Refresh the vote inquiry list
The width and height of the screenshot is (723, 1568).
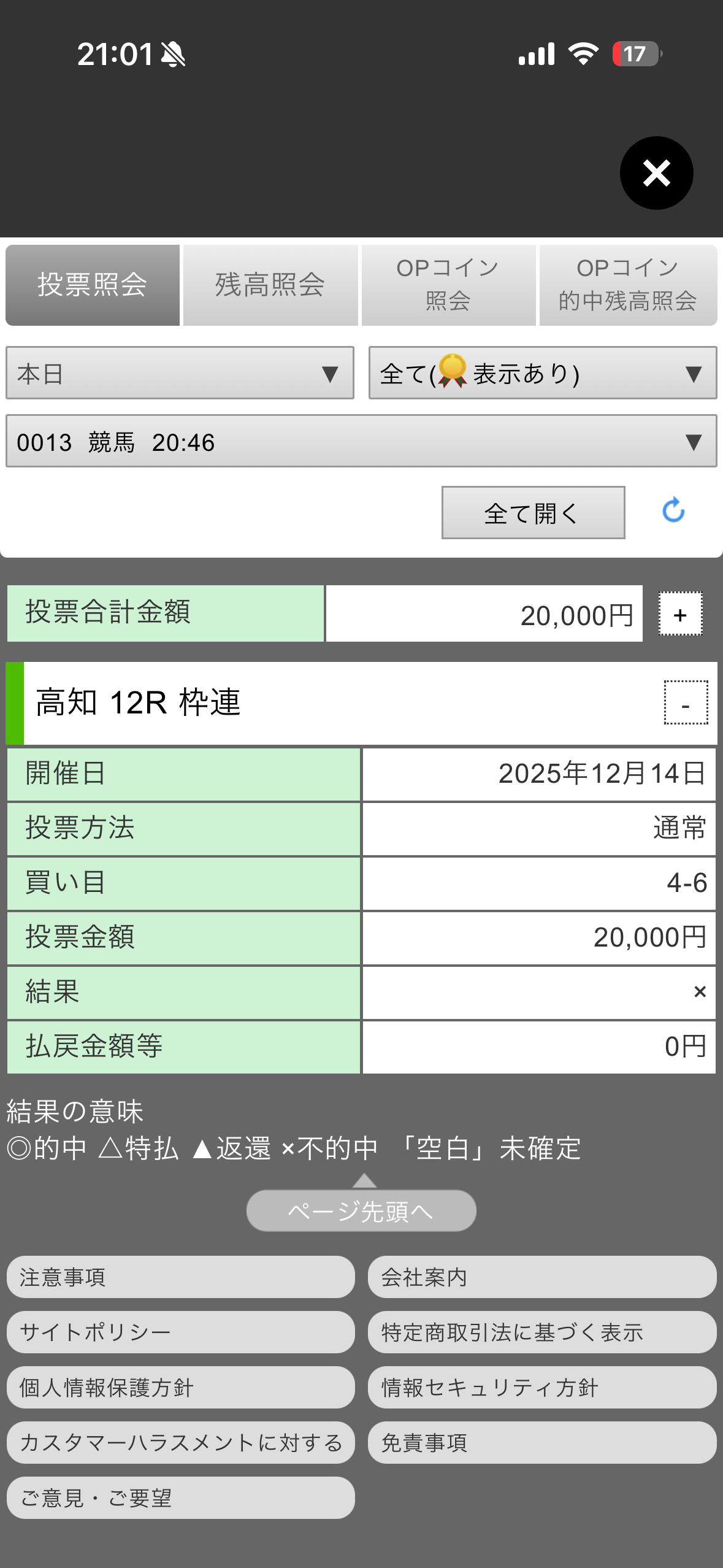coord(673,510)
